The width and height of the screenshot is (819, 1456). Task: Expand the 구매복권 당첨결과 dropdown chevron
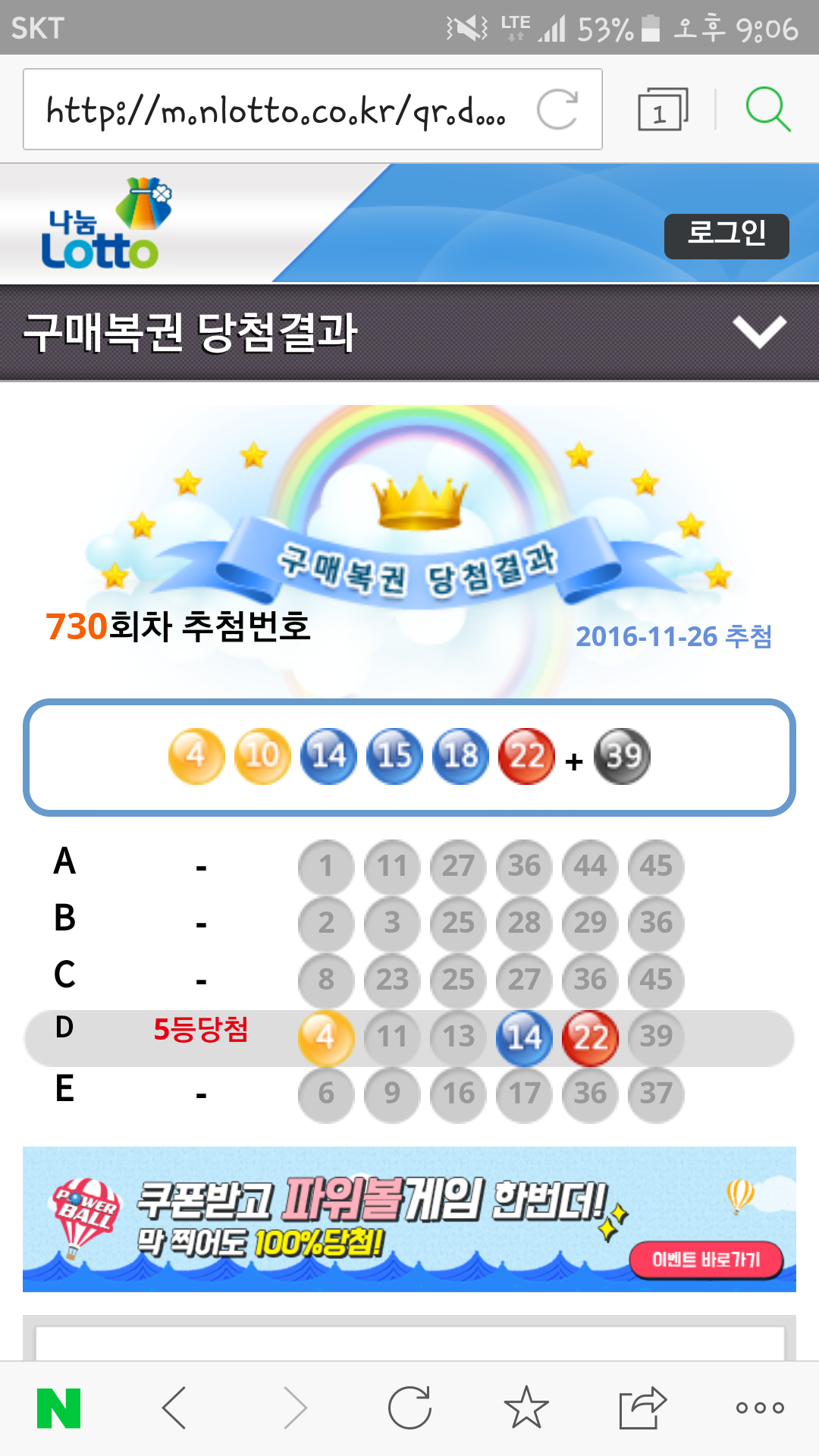[x=759, y=332]
